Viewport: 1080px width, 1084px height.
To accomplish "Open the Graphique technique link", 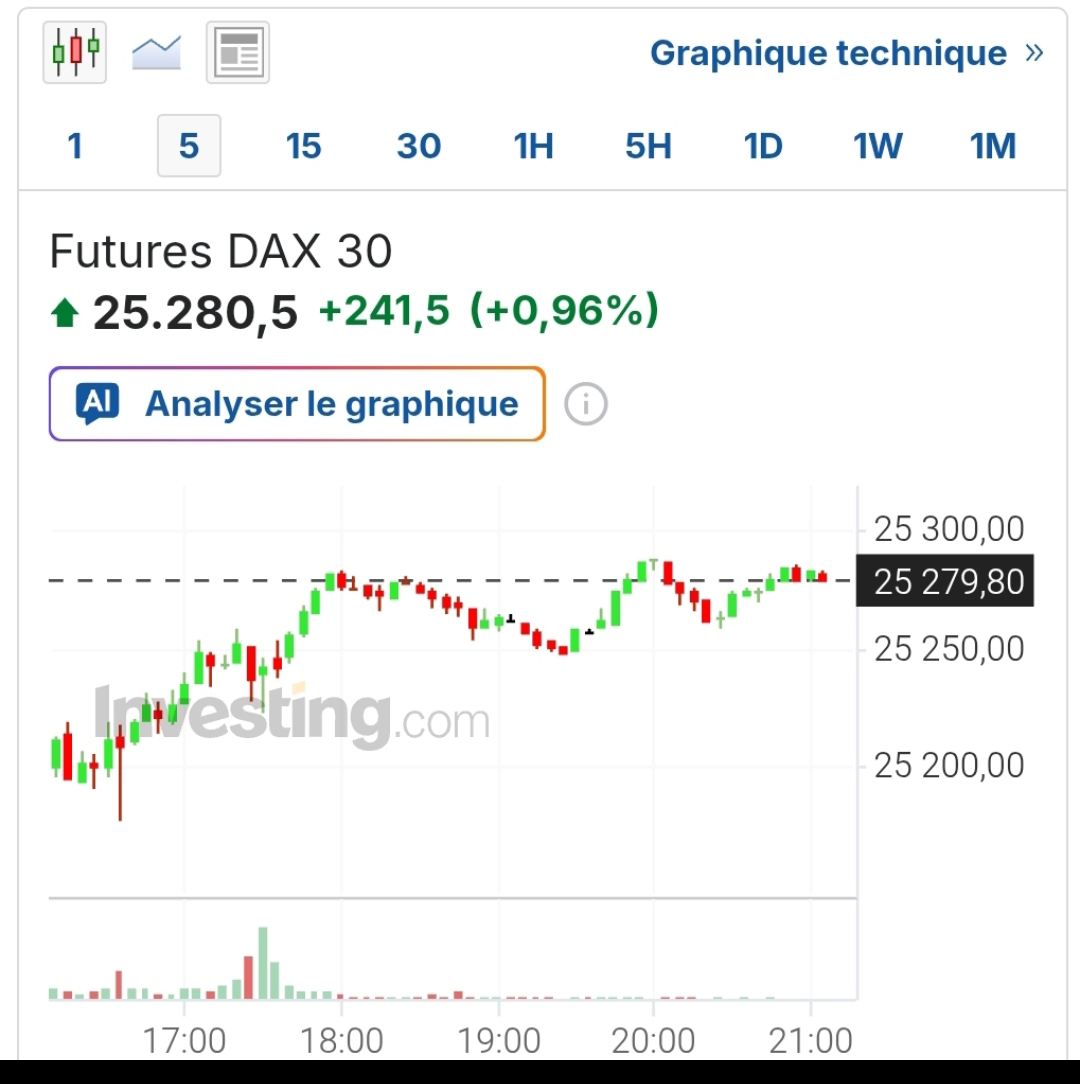I will click(847, 53).
